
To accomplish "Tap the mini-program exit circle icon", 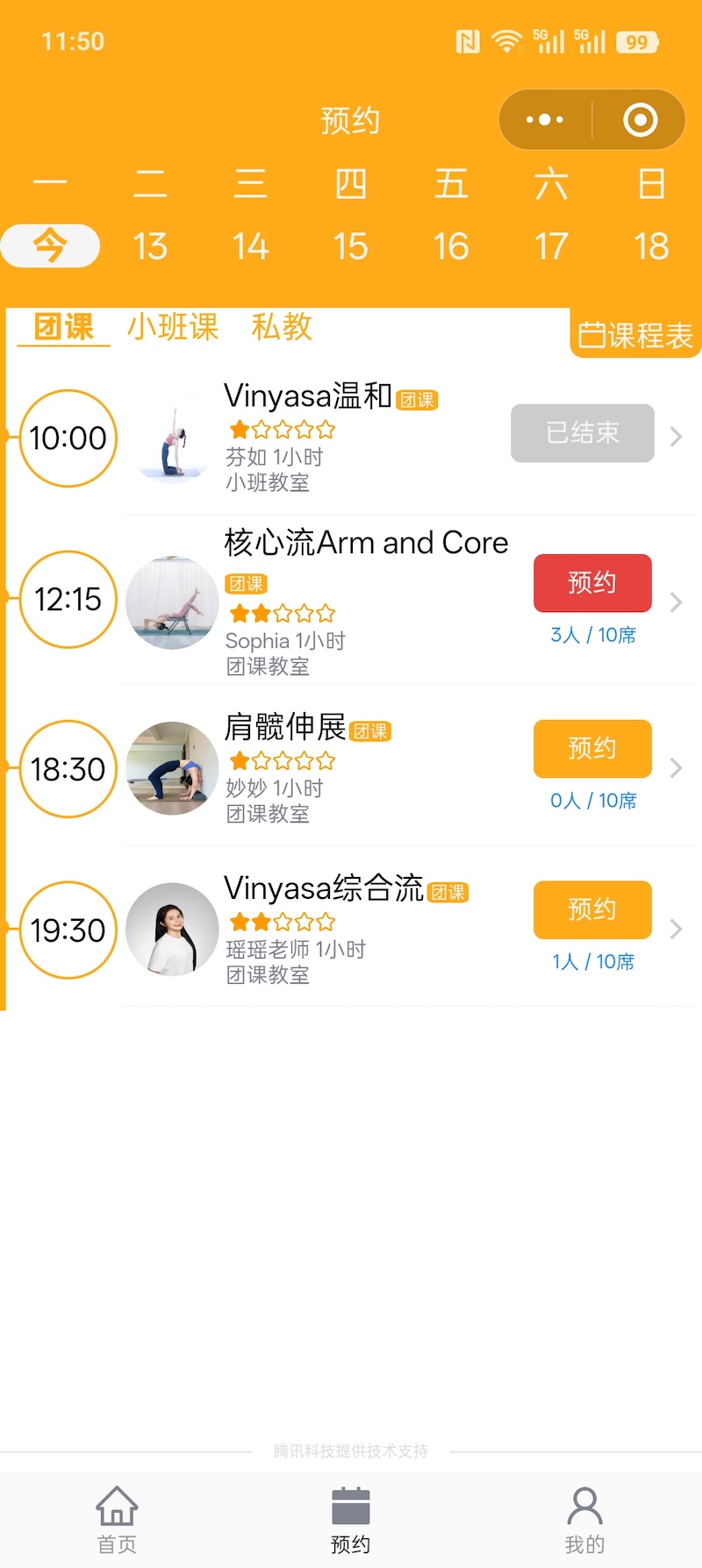I will click(639, 119).
